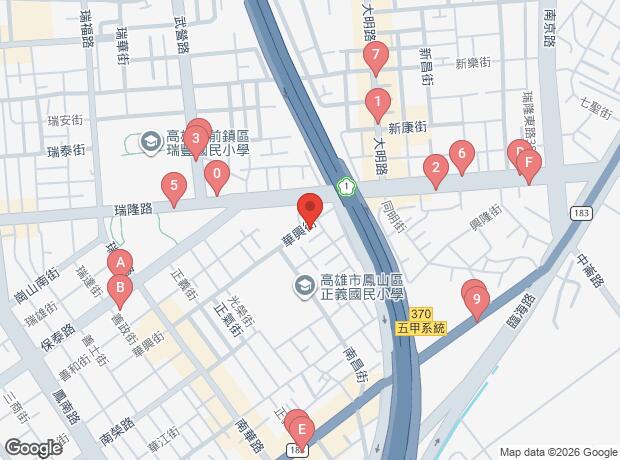Tap the unlabeled red center pin
The image size is (620, 460).
(310, 210)
